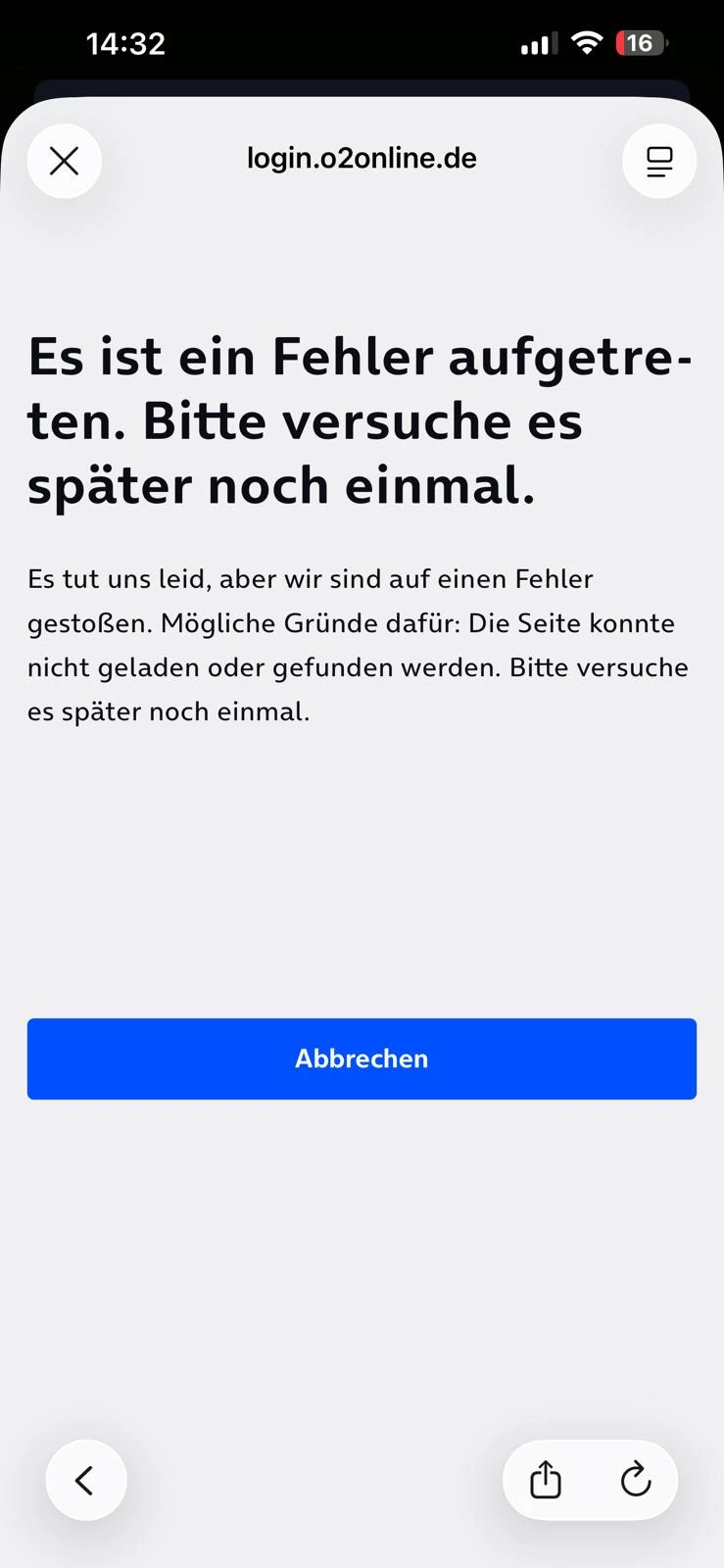The image size is (724, 1568).
Task: Reload the login.o2online.de page
Action: coord(636,1480)
